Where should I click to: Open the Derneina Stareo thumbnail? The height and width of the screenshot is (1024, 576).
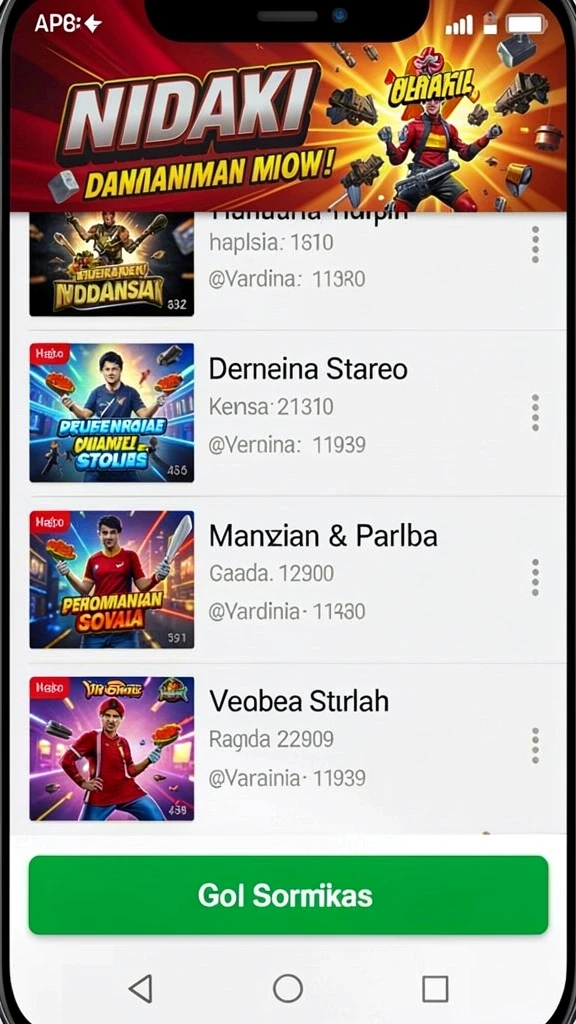[112, 413]
